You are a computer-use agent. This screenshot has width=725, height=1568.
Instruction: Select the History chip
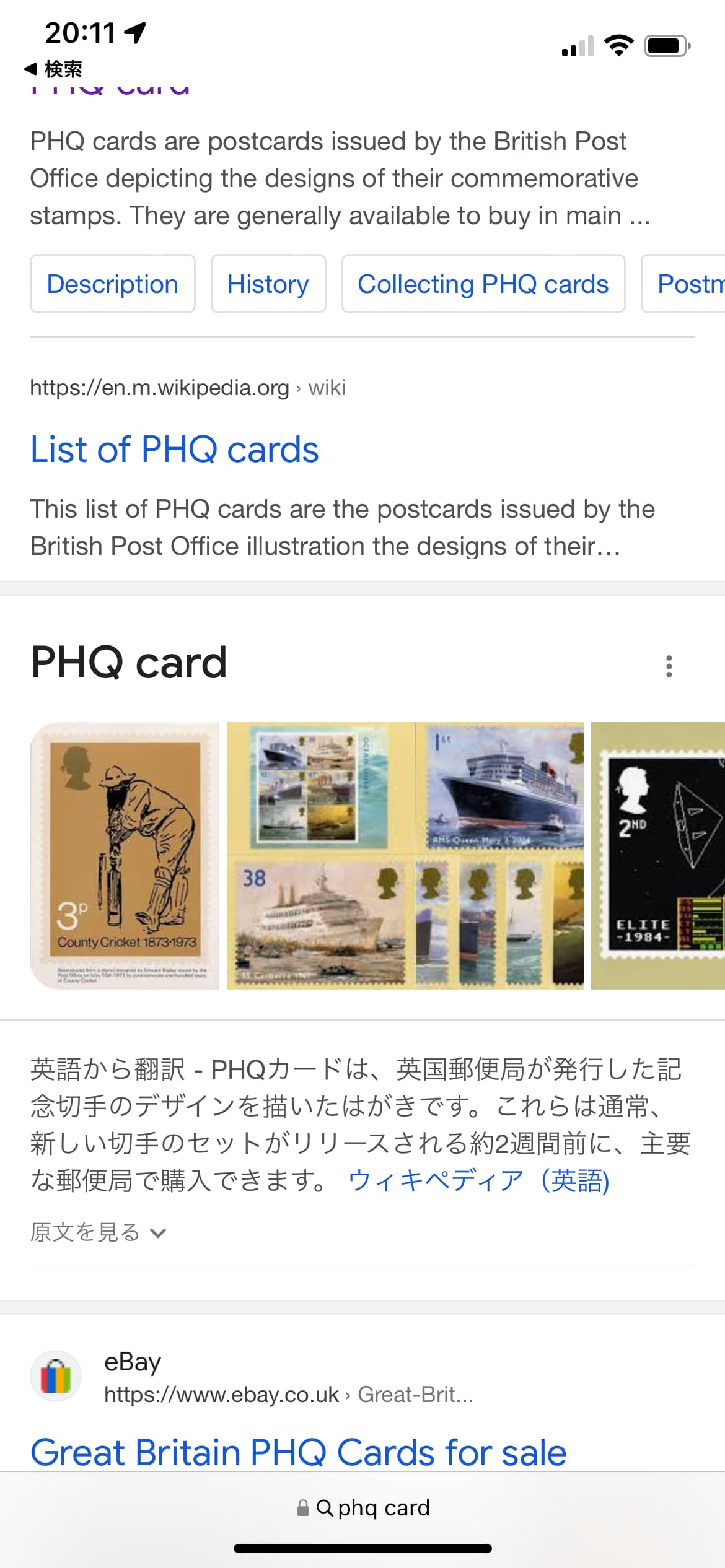[x=268, y=284]
